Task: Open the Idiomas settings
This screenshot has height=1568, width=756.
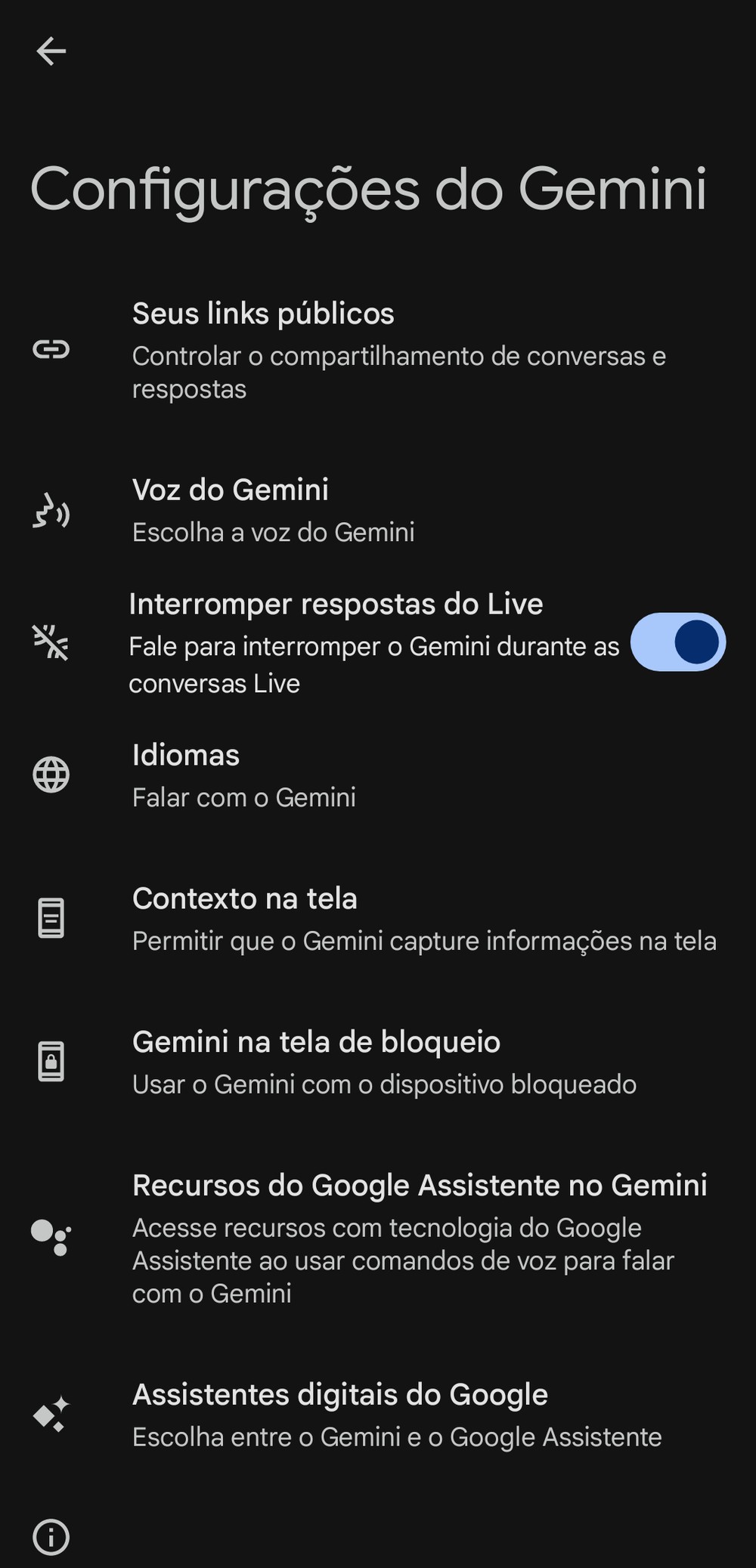Action: (x=378, y=775)
